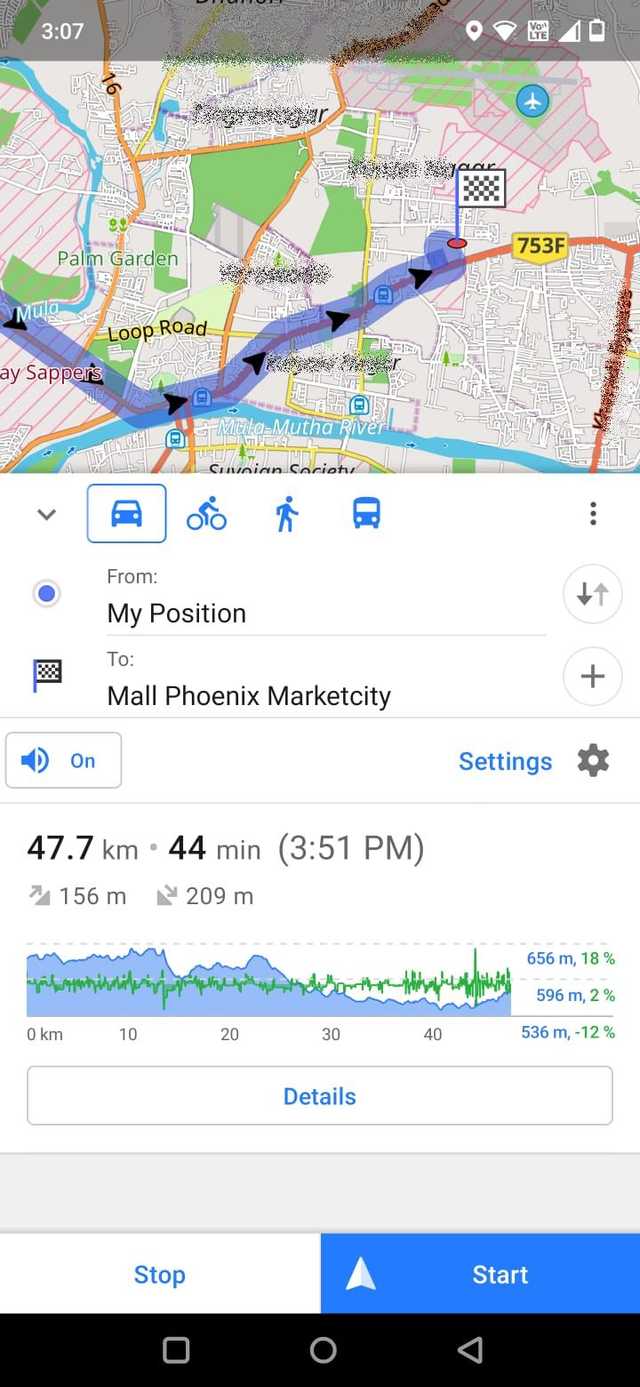Image resolution: width=640 pixels, height=1387 pixels.
Task: Collapse the route panel with the chevron
Action: (x=46, y=514)
